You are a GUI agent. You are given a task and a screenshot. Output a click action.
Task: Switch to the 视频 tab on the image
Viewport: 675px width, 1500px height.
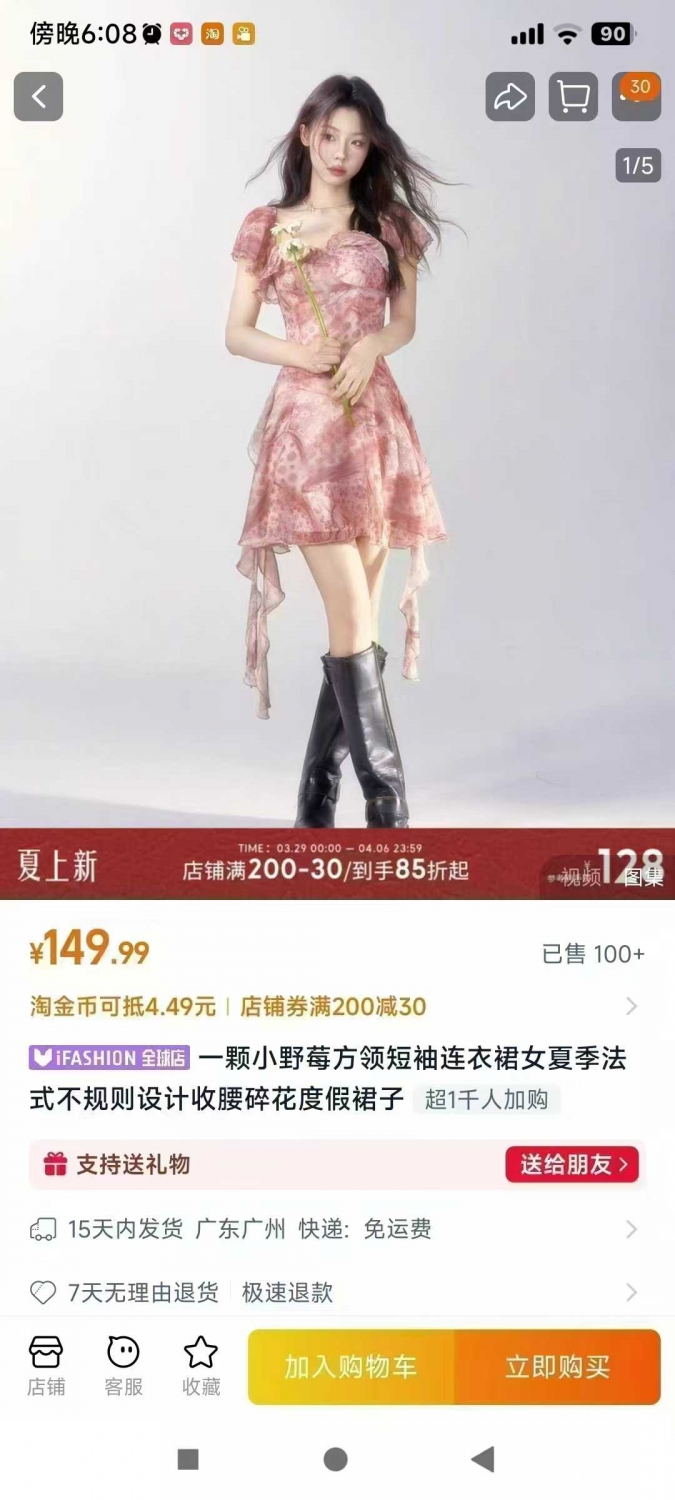(580, 878)
